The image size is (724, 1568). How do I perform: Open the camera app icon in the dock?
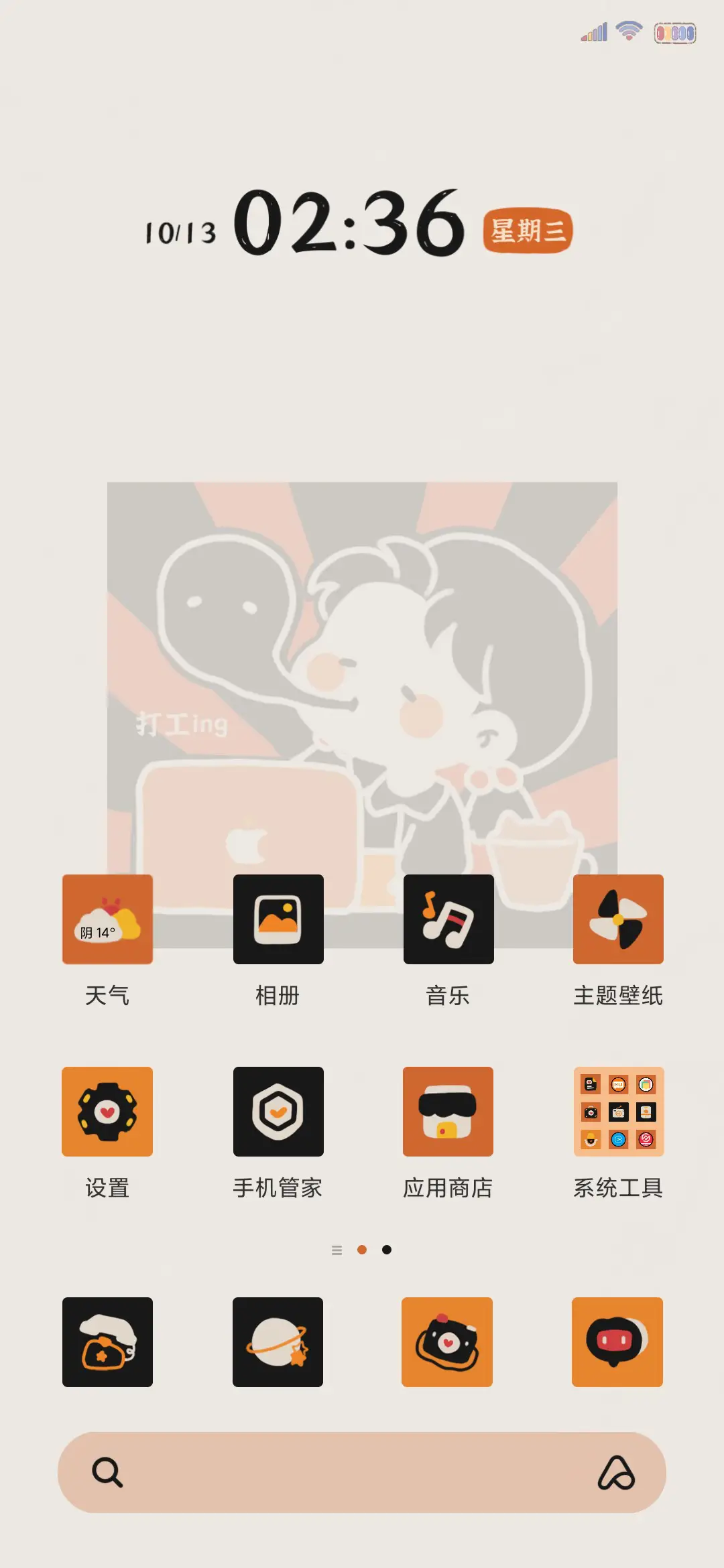(x=448, y=1344)
